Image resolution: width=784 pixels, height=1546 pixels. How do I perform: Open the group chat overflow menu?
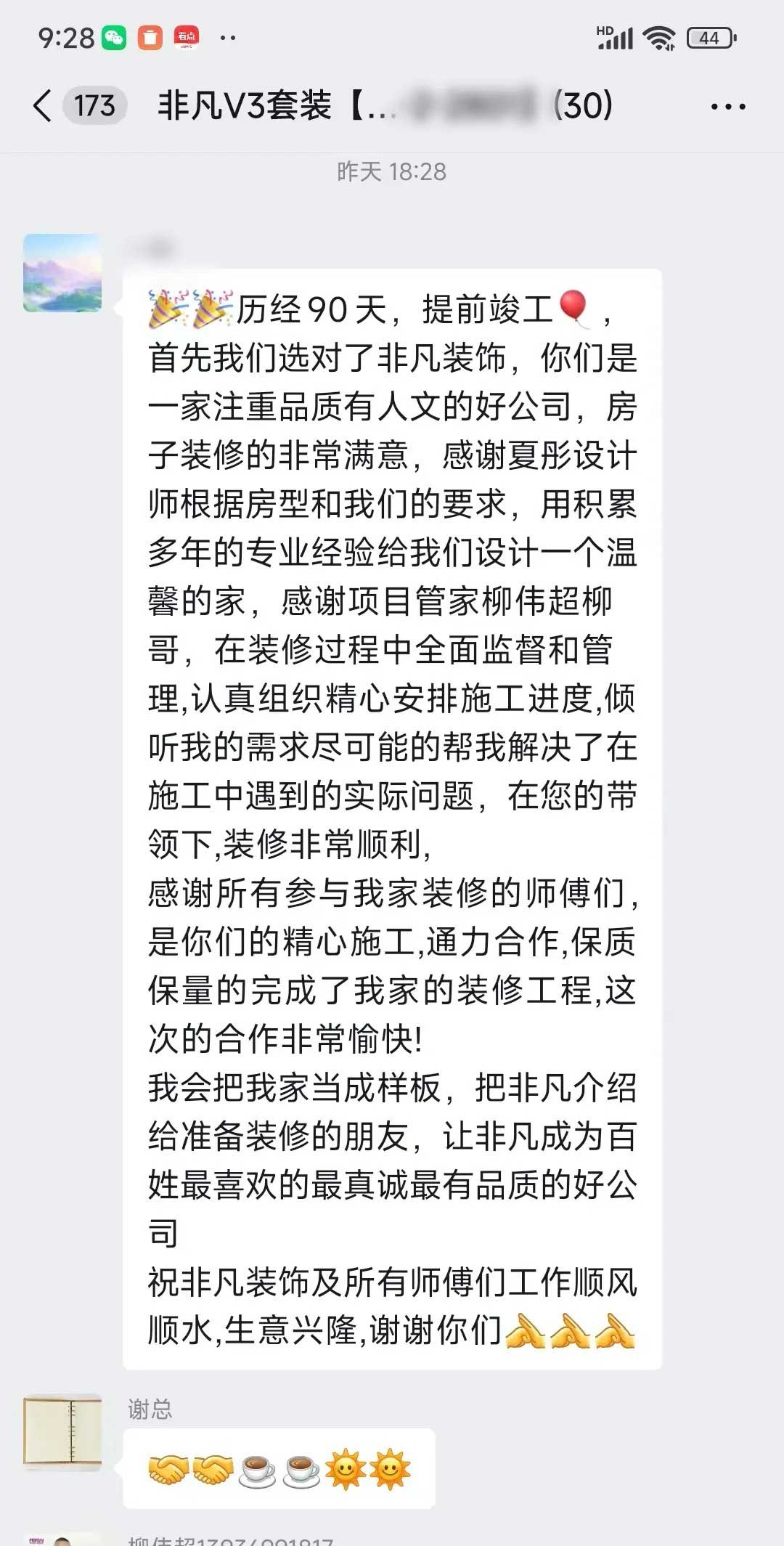click(727, 107)
